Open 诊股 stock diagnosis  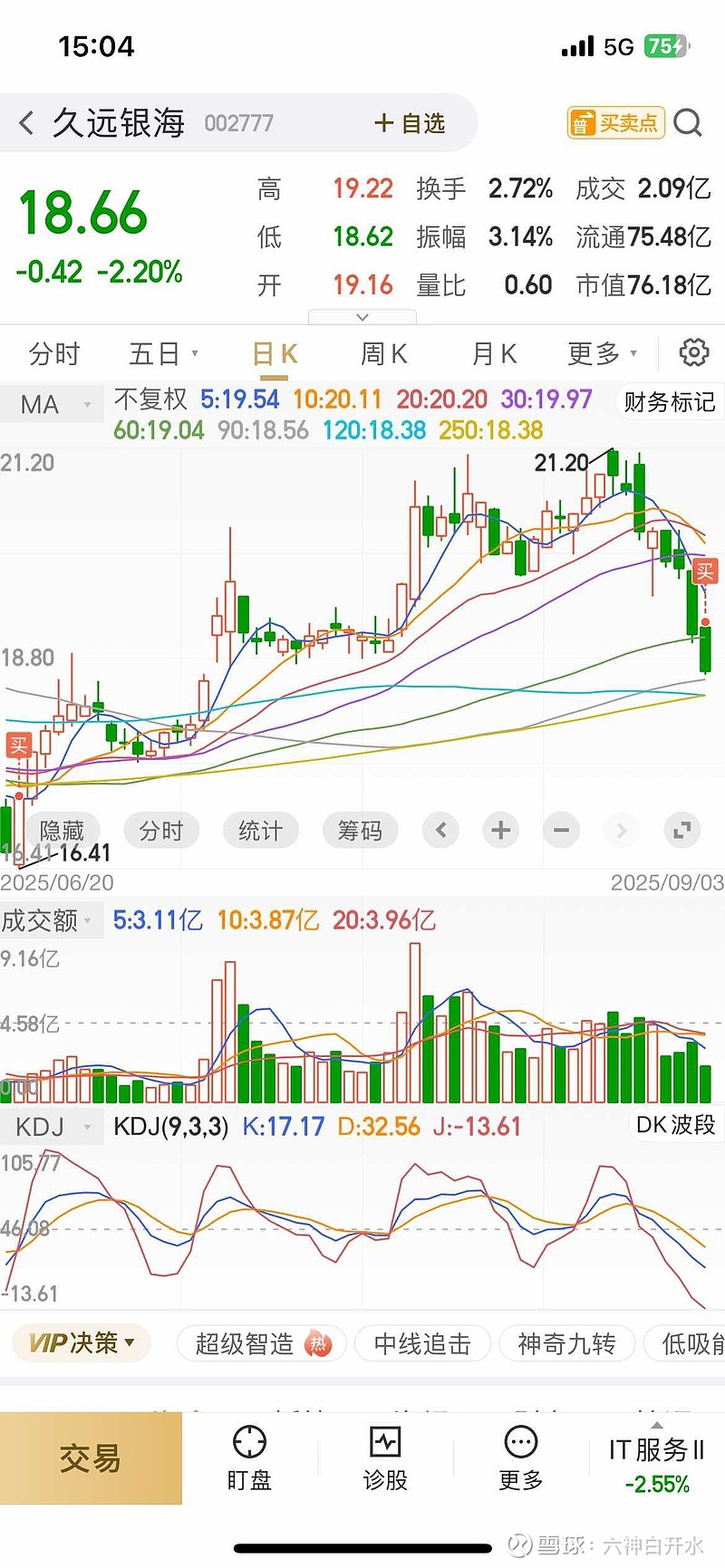pyautogui.click(x=385, y=1457)
